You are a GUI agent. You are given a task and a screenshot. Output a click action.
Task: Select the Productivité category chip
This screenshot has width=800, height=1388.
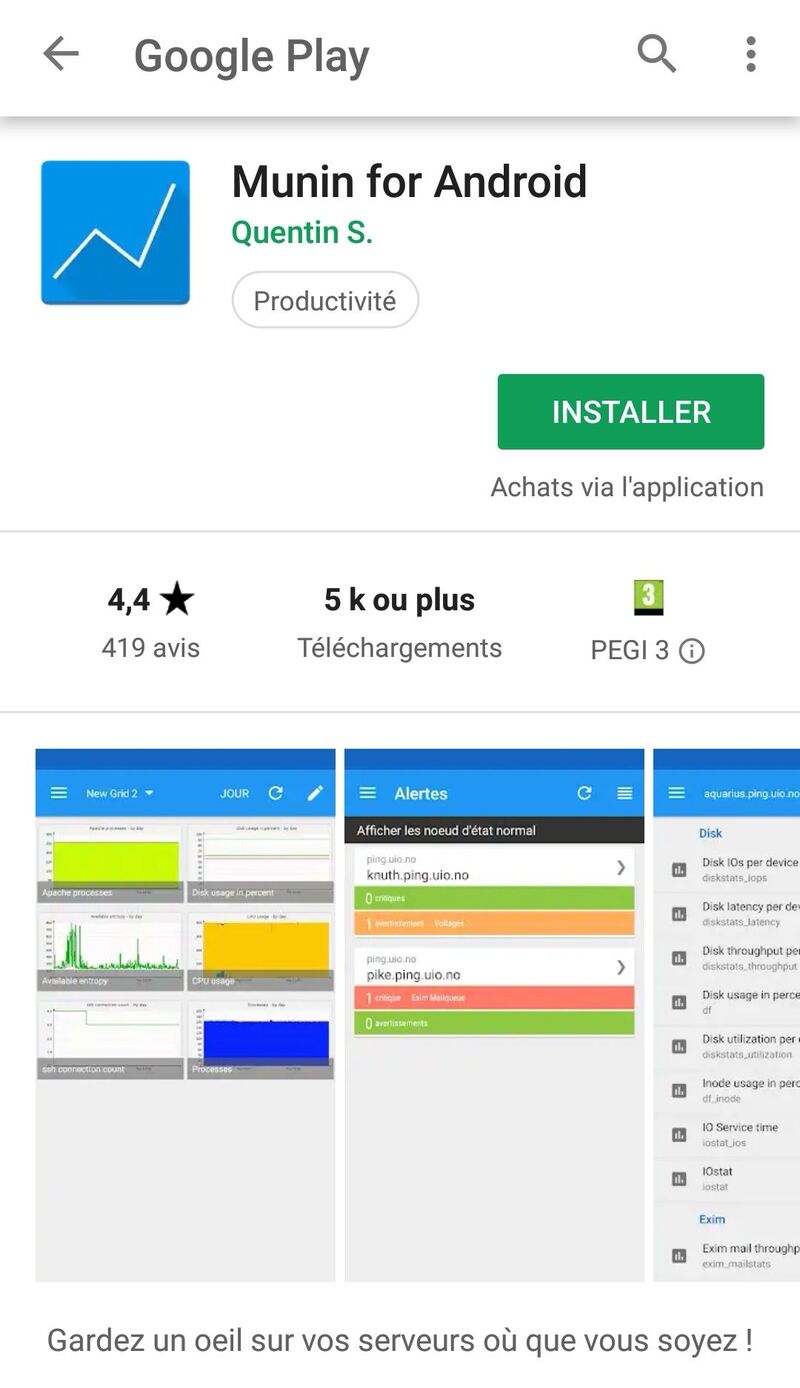325,300
